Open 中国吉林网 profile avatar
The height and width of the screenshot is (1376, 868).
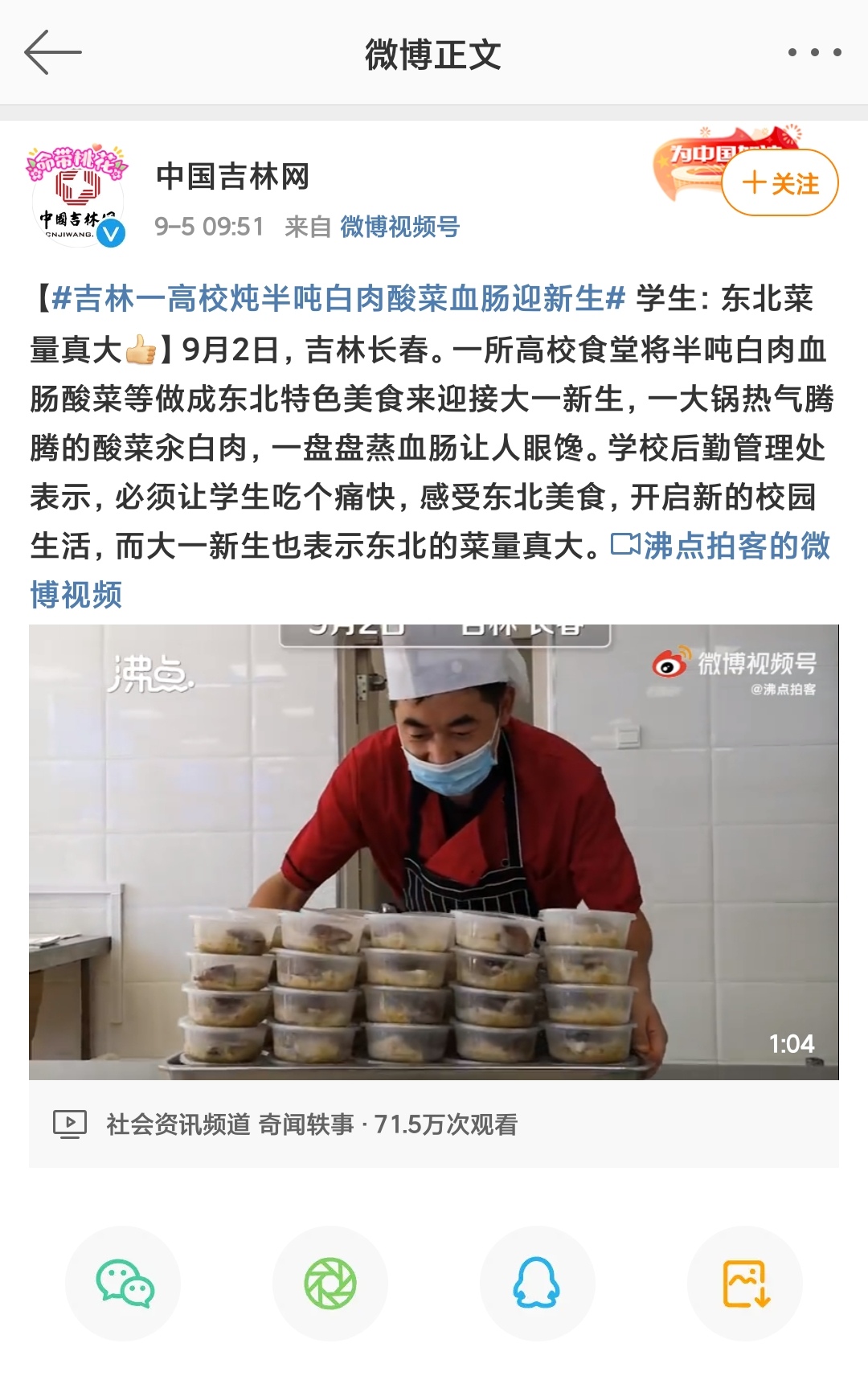point(77,197)
